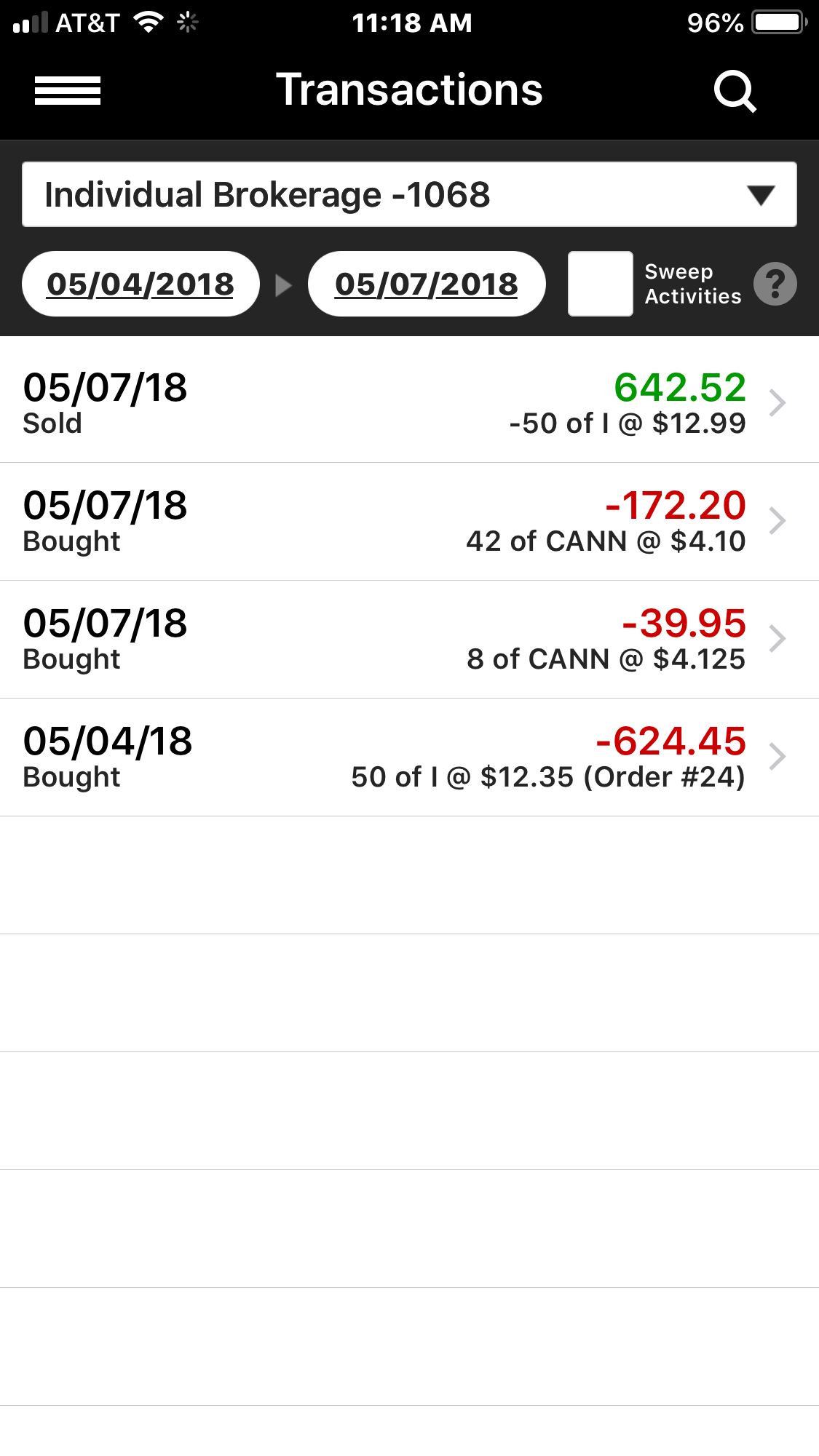Open the Sold 50 of I transaction

tap(409, 403)
